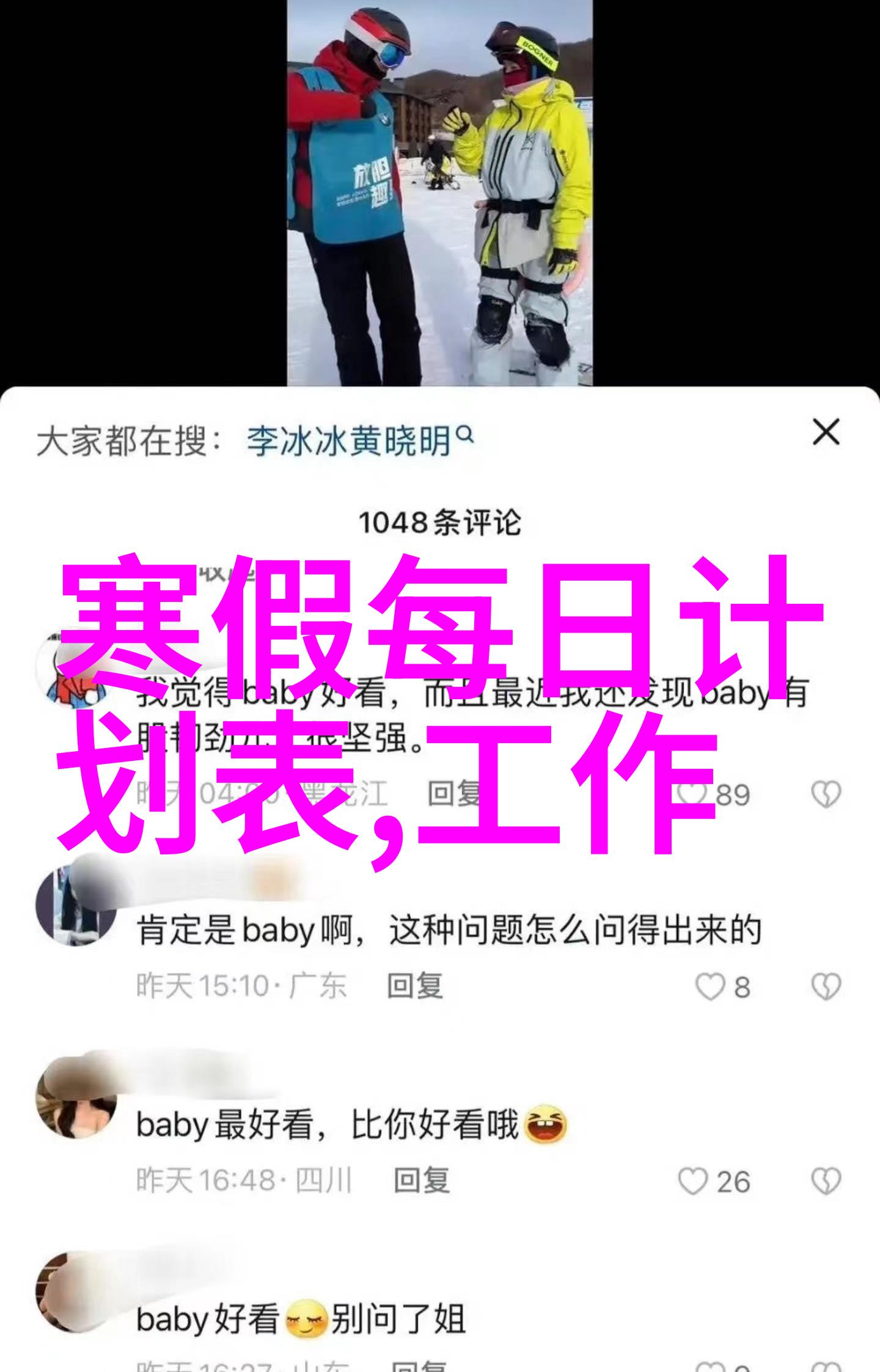The width and height of the screenshot is (880, 1372).
Task: Dislike the comment with 89 likes
Action: 826,794
